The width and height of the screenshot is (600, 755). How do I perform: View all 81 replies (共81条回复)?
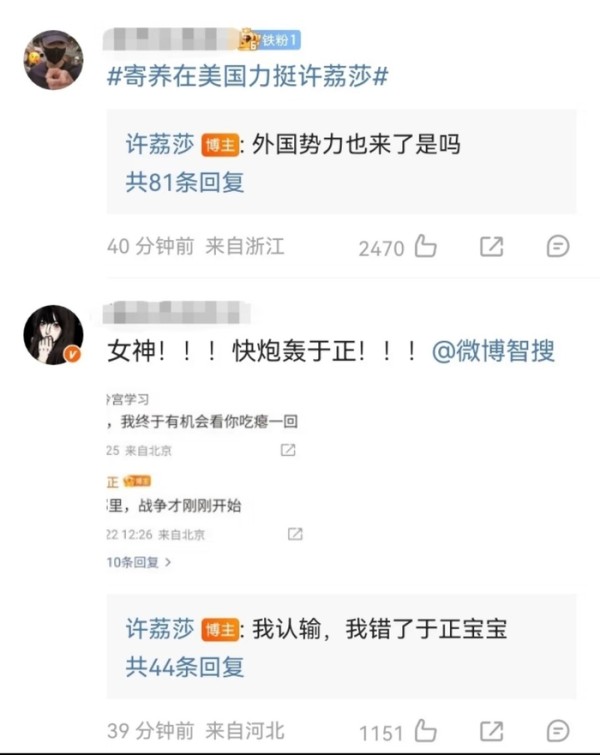tap(185, 183)
